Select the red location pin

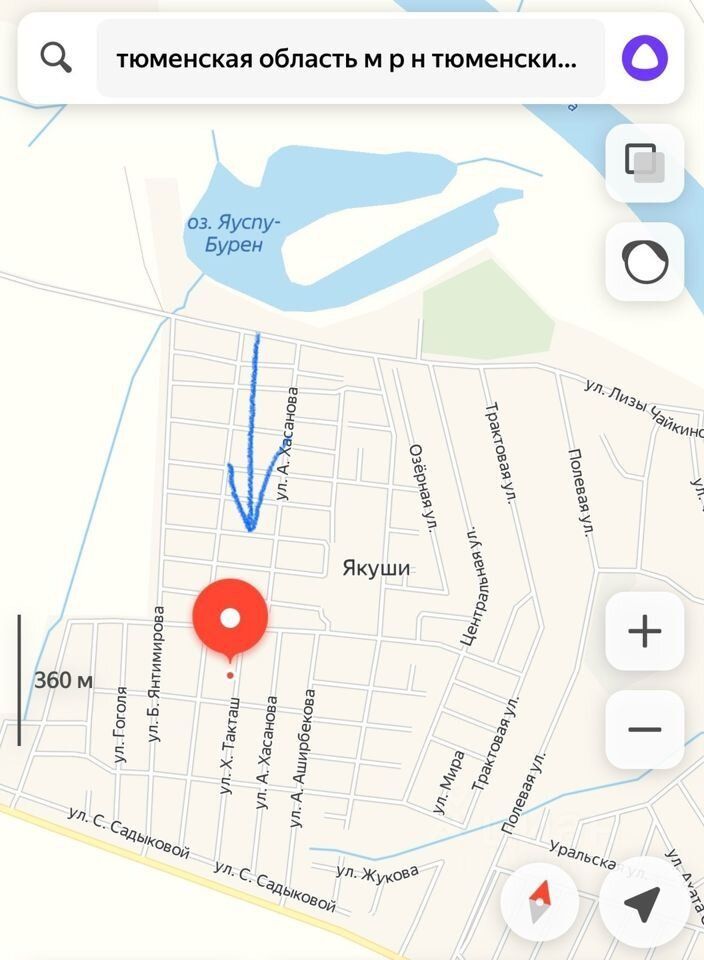click(230, 618)
